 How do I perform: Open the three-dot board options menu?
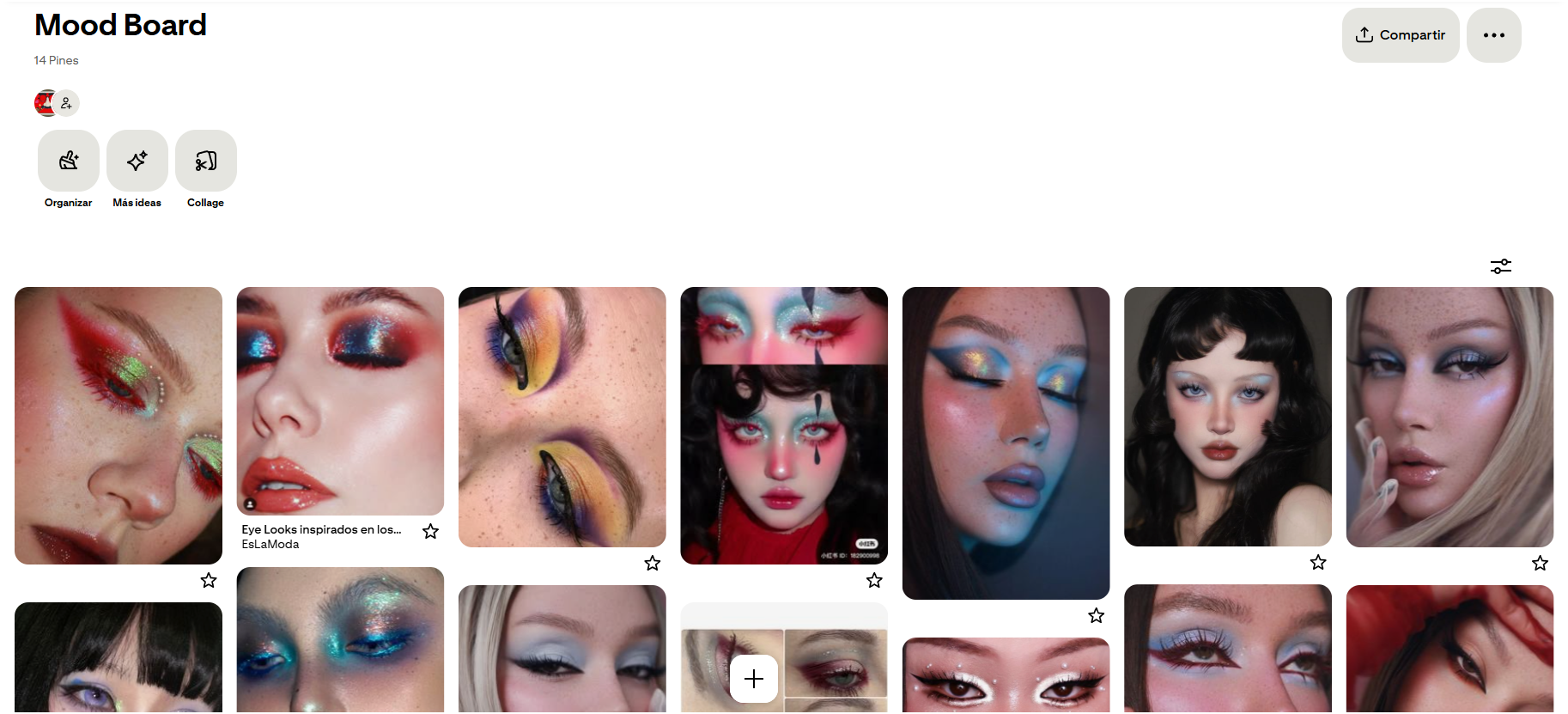pyautogui.click(x=1493, y=35)
